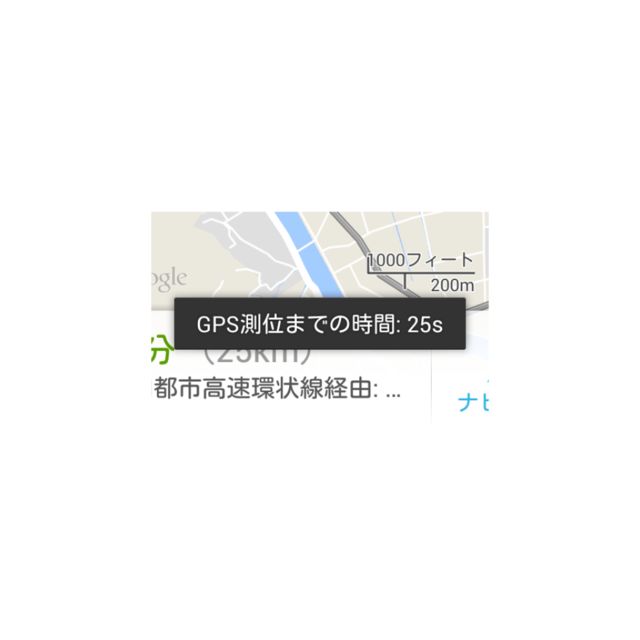Image resolution: width=640 pixels, height=640 pixels.
Task: Start navigation with the blue ナビ button
Action: [x=471, y=399]
